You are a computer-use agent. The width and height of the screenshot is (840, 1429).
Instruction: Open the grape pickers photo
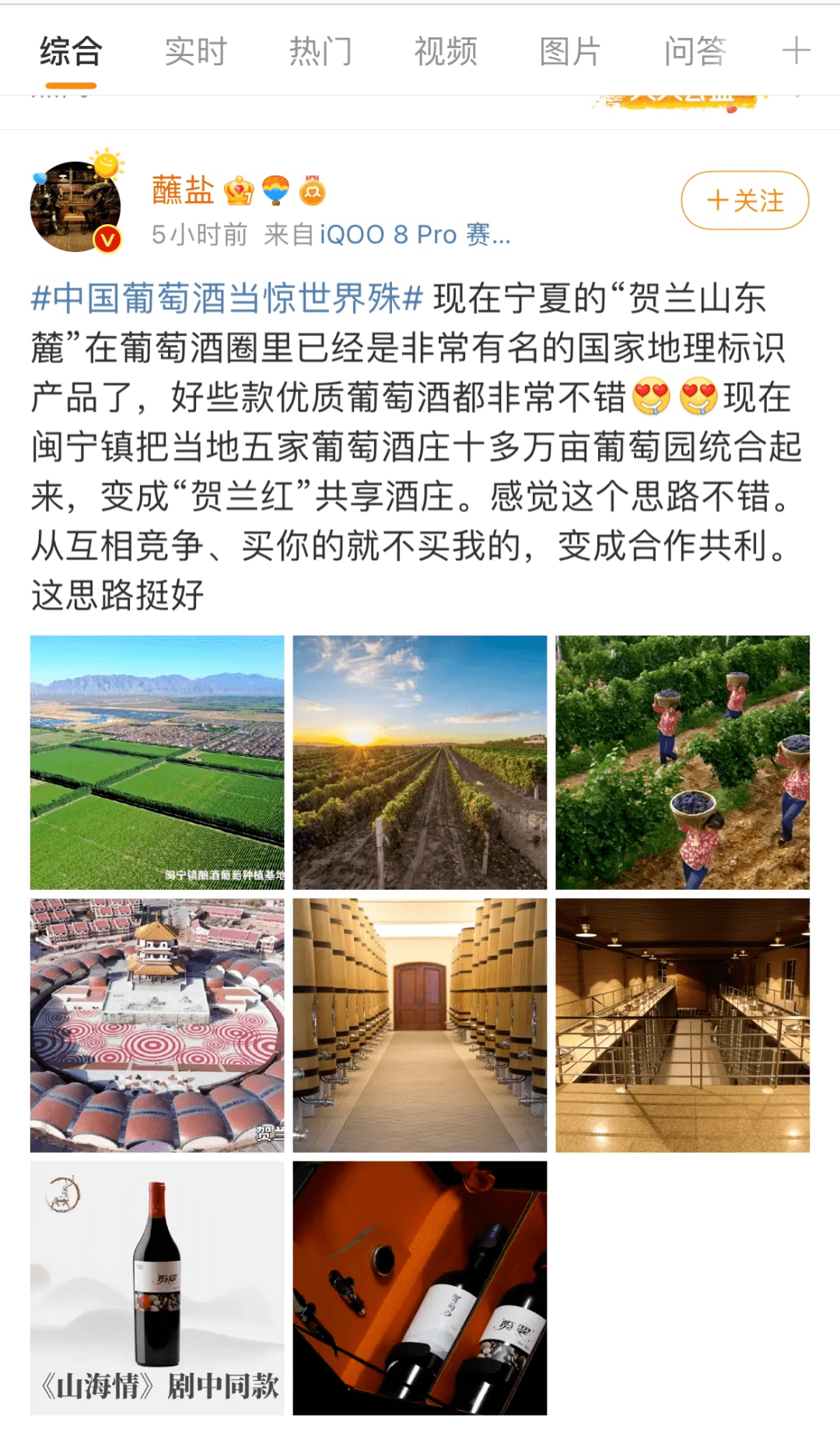(x=682, y=762)
